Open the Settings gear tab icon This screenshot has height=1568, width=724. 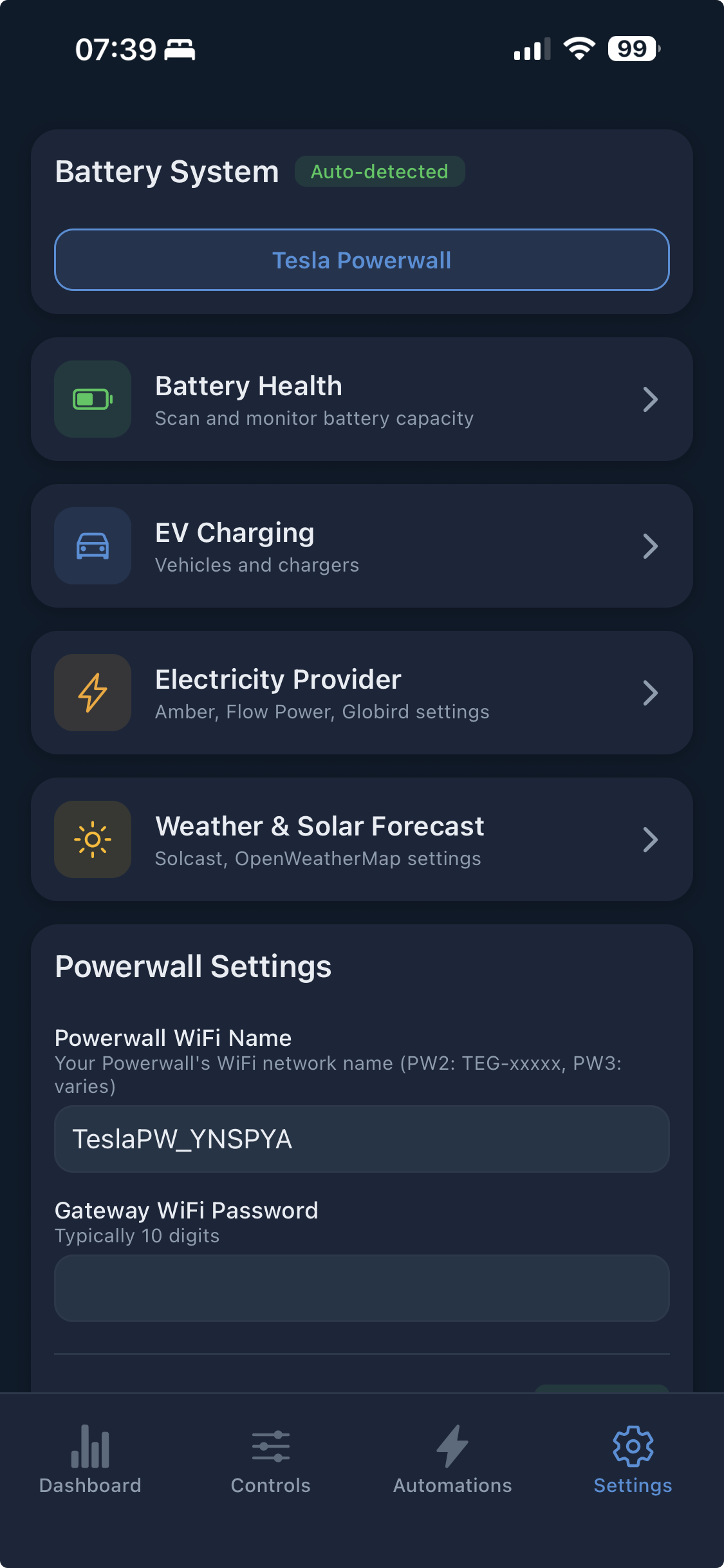(x=633, y=1446)
